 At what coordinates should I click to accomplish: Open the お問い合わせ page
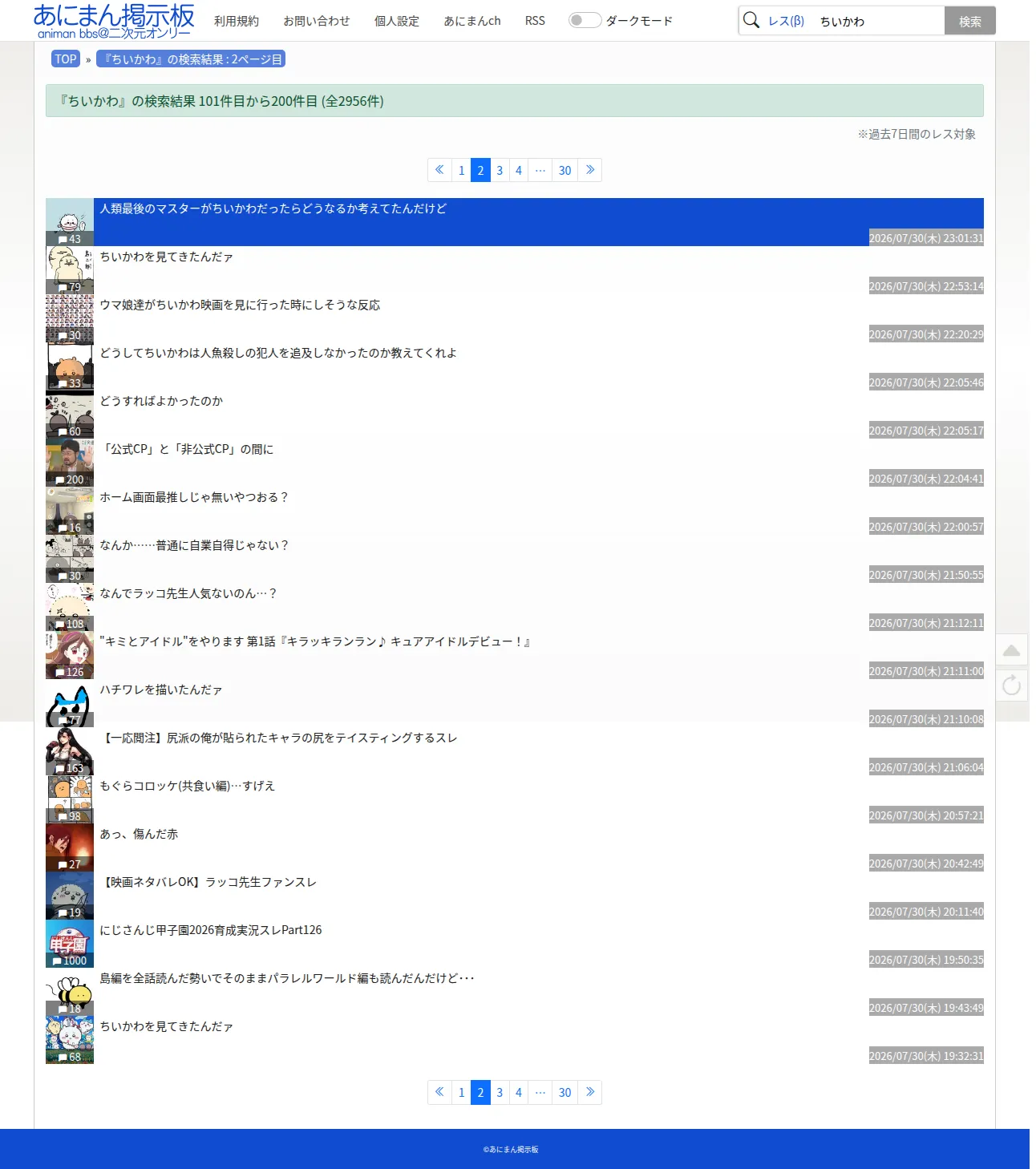317,22
